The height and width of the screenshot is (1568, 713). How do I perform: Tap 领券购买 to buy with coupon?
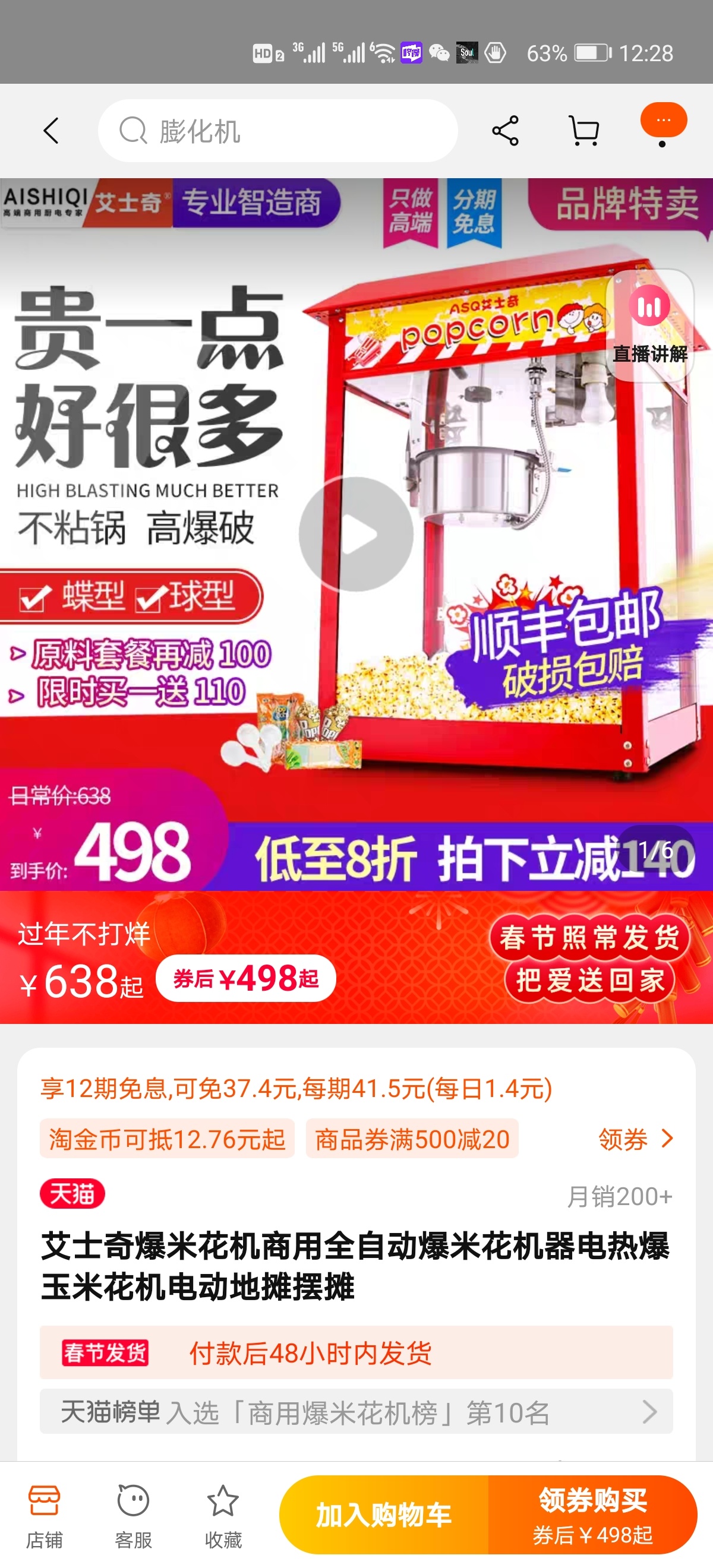[592, 1515]
